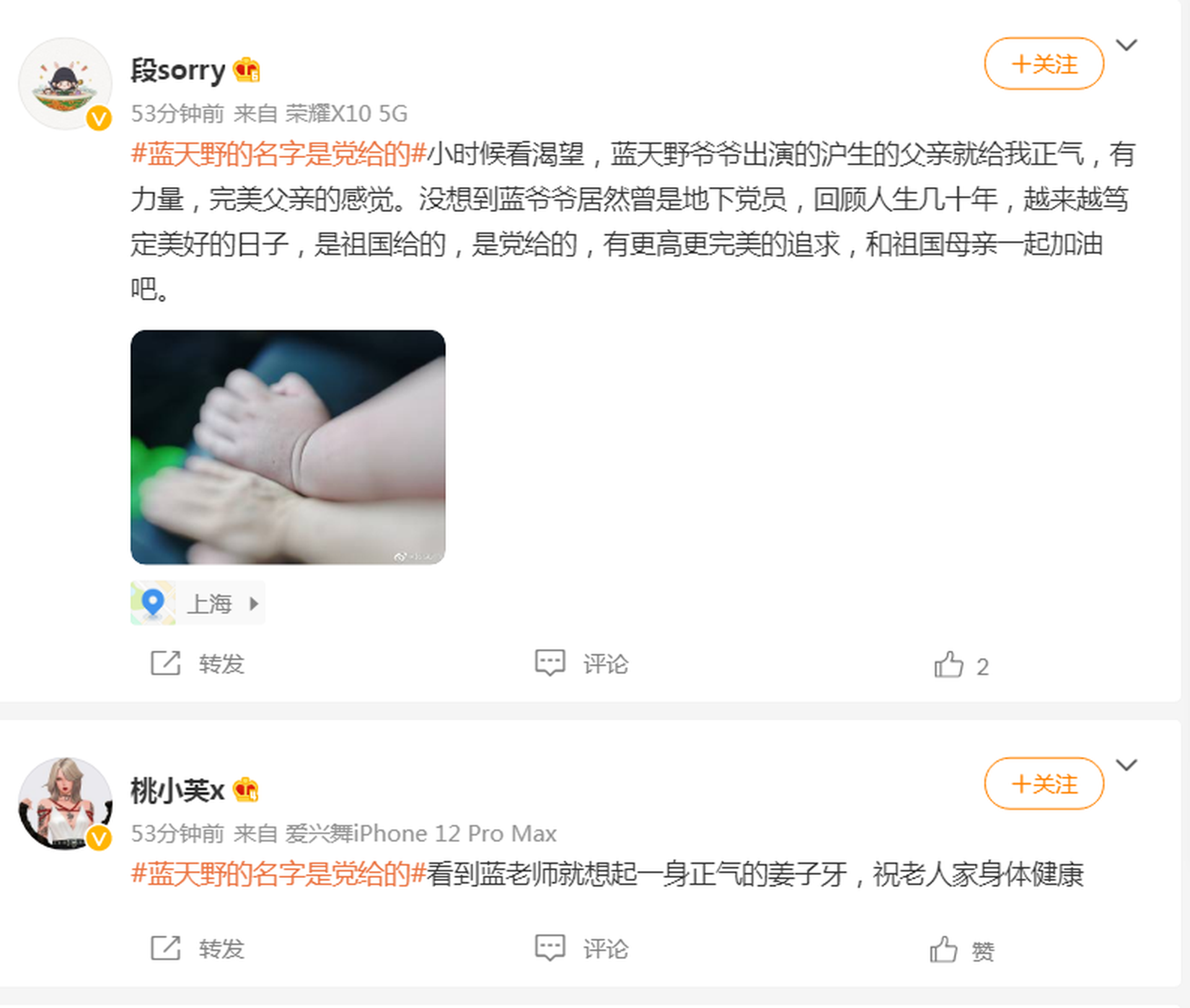This screenshot has height=1008, width=1190.
Task: Open hashtag link in 段sorry's post
Action: [x=279, y=154]
